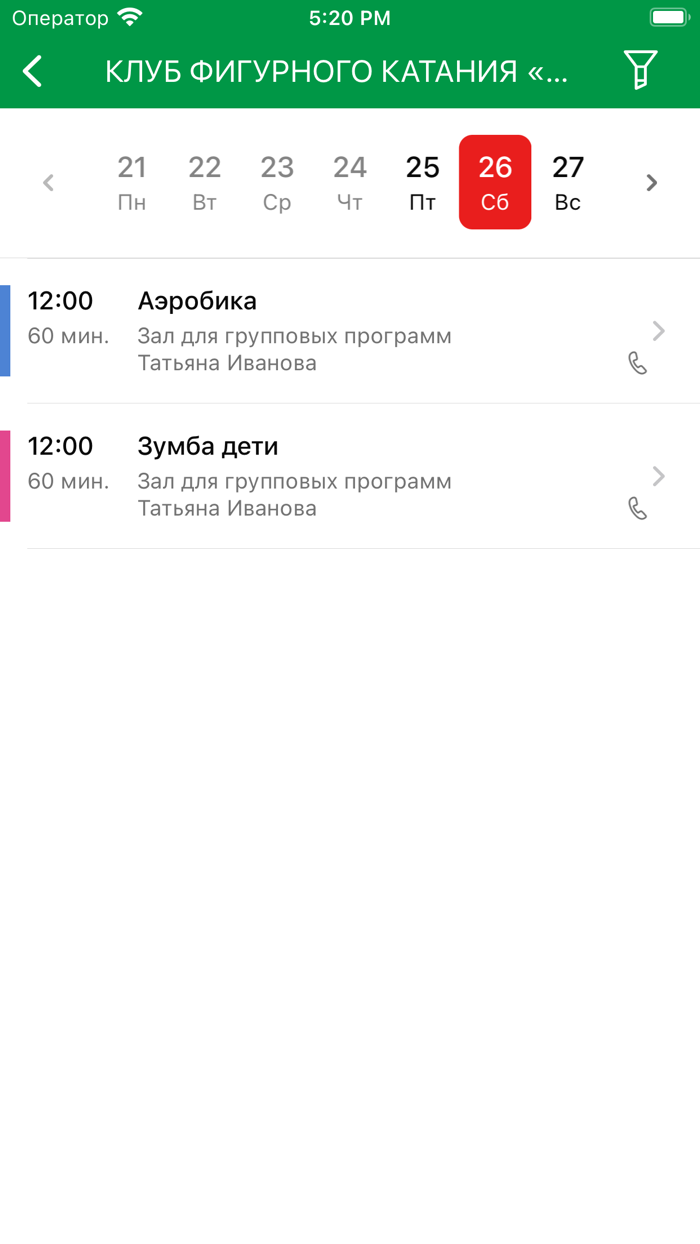Viewport: 700px width, 1244px height.
Task: Select Tuesday the 22nd
Action: [205, 183]
